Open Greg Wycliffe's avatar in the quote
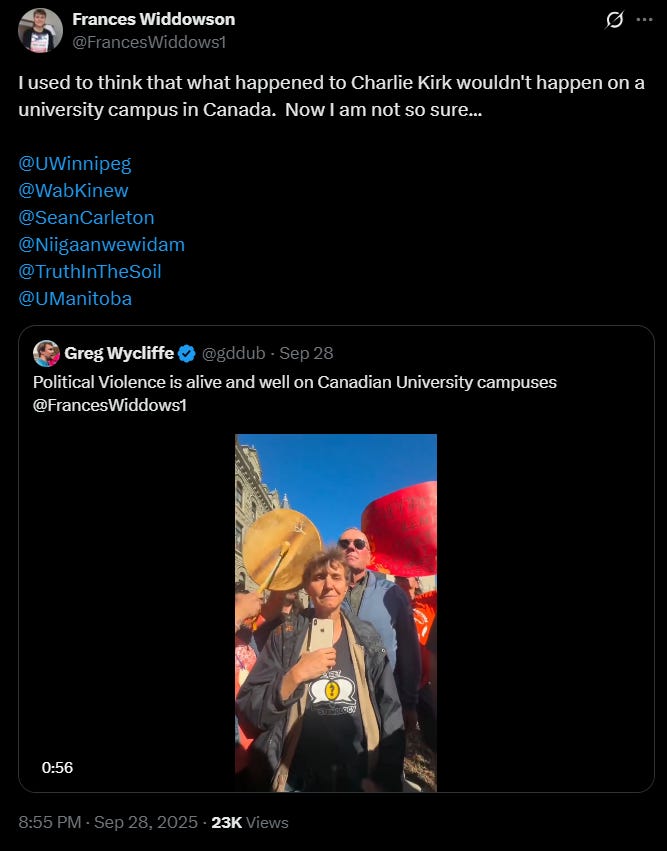This screenshot has width=667, height=851. [x=46, y=354]
